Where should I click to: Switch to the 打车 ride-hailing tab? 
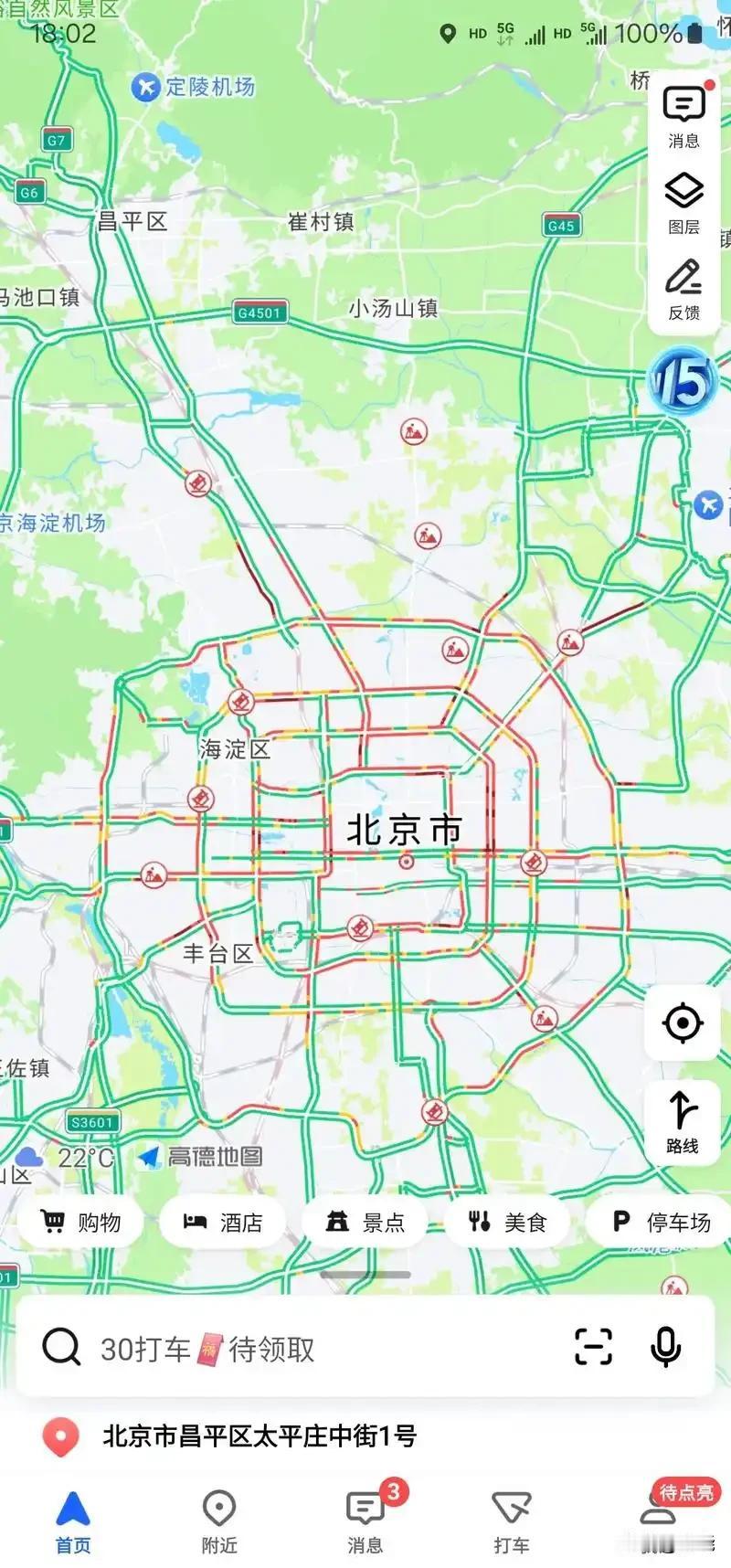click(x=511, y=1520)
